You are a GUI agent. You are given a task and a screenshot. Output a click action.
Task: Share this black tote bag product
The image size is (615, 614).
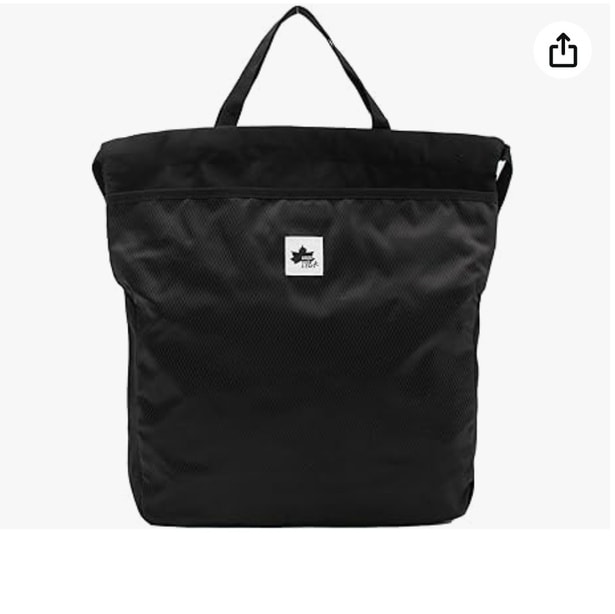[x=563, y=50]
